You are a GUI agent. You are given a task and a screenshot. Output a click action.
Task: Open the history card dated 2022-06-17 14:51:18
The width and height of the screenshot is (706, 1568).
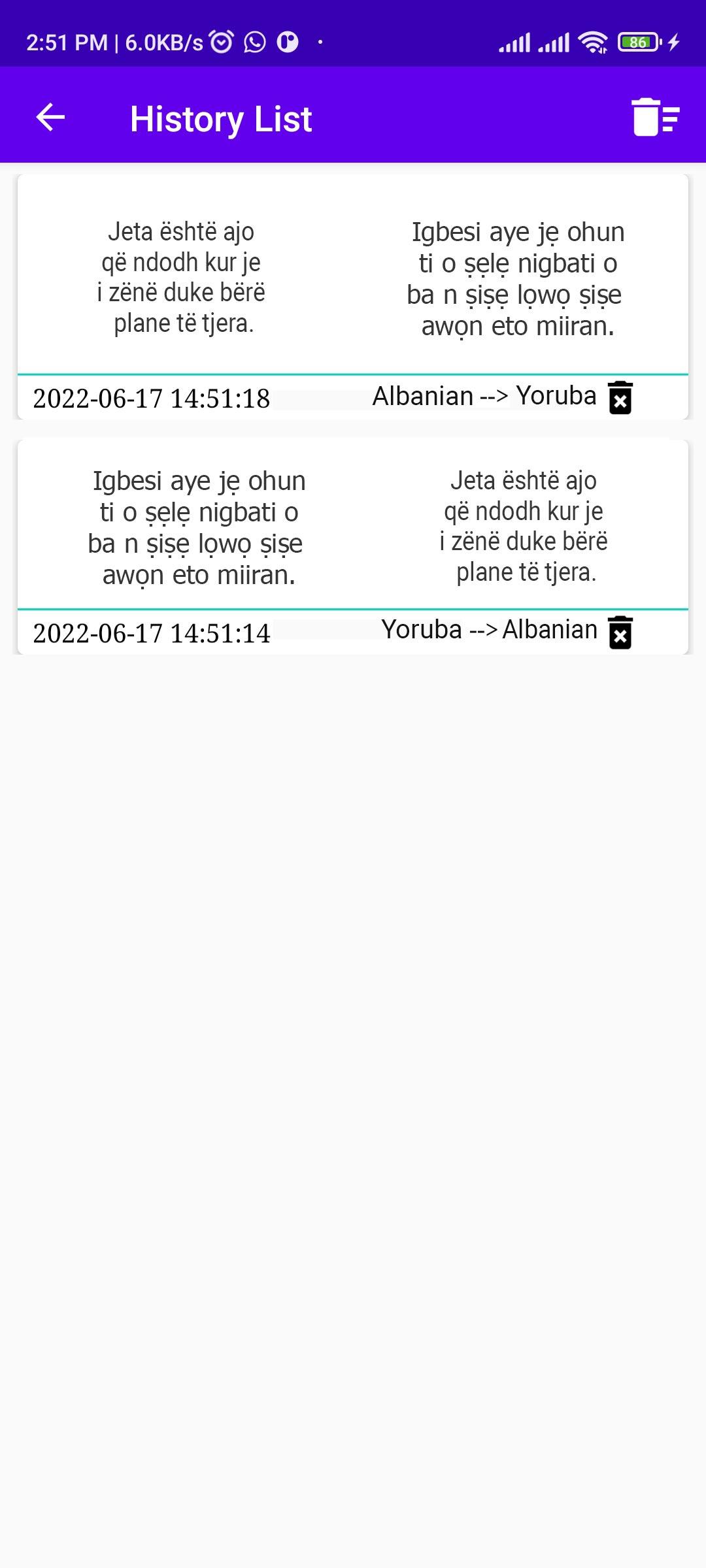click(x=353, y=297)
